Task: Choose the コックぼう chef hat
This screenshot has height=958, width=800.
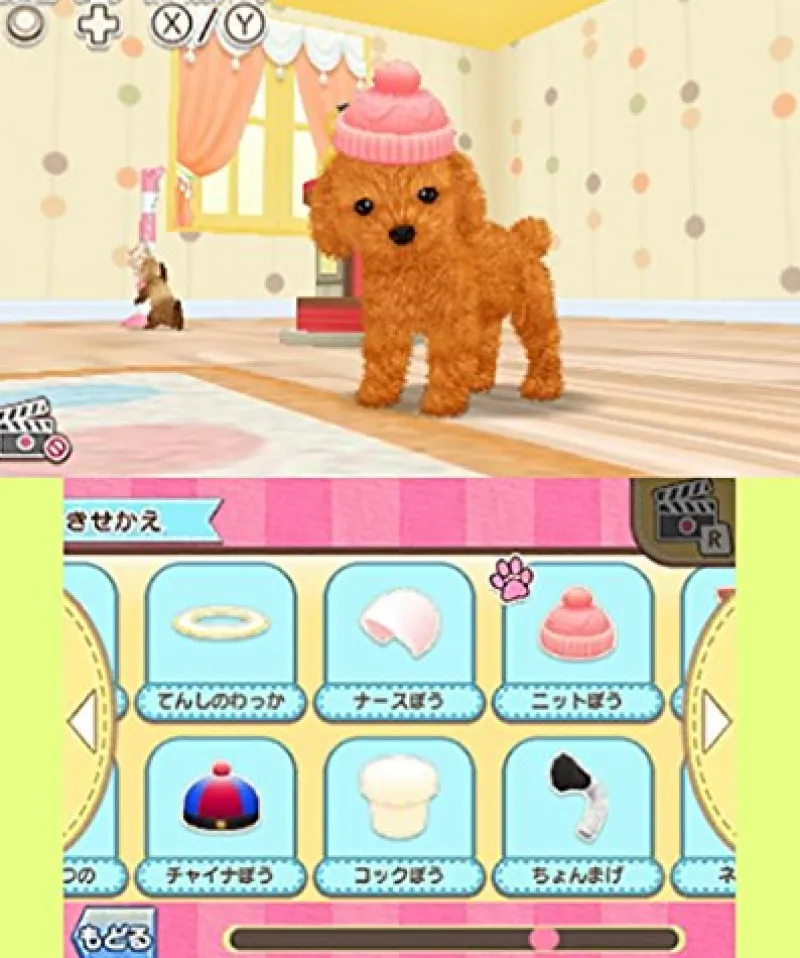Action: coord(399,815)
